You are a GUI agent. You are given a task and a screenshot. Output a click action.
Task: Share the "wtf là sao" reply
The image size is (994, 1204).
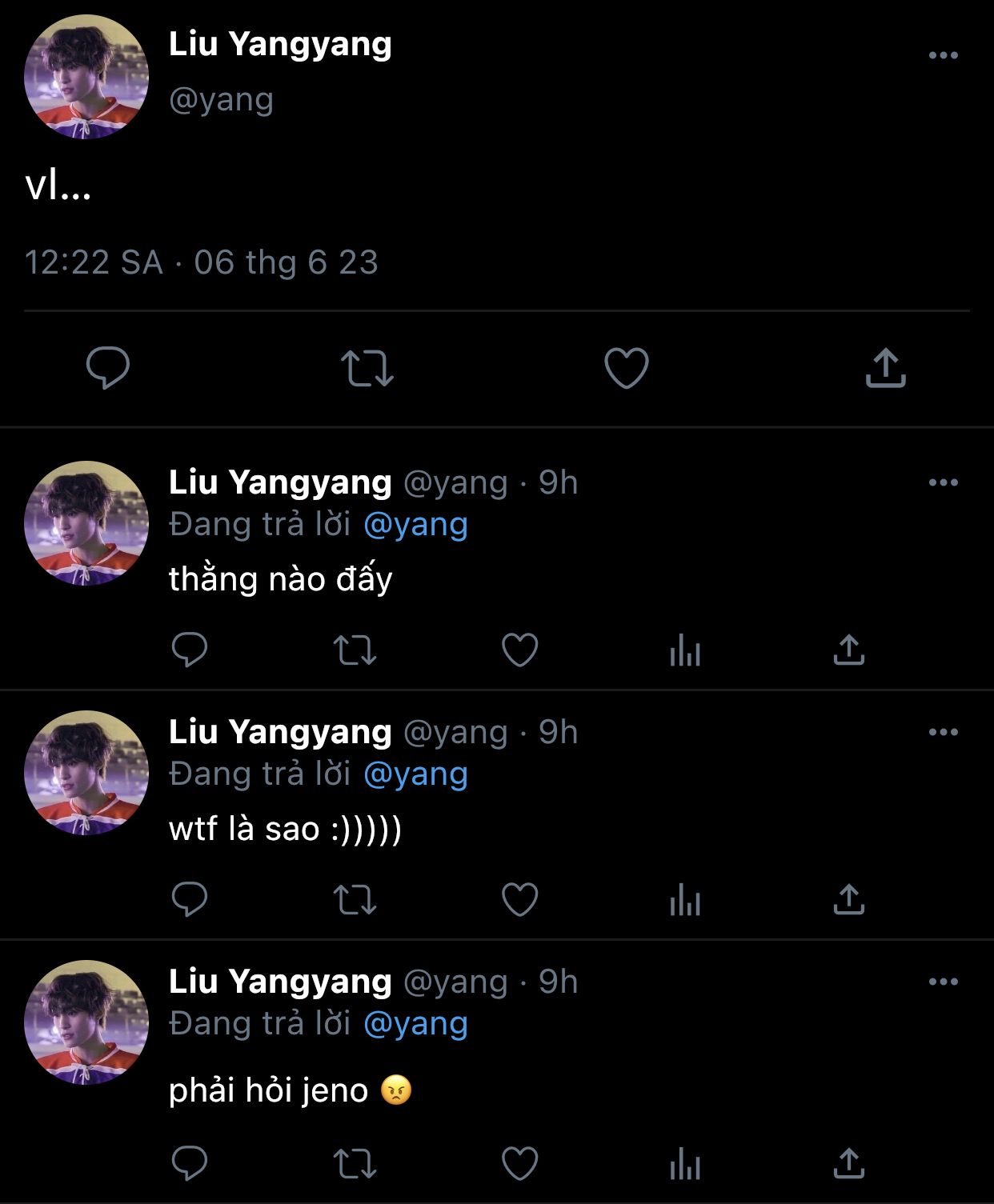(x=848, y=899)
